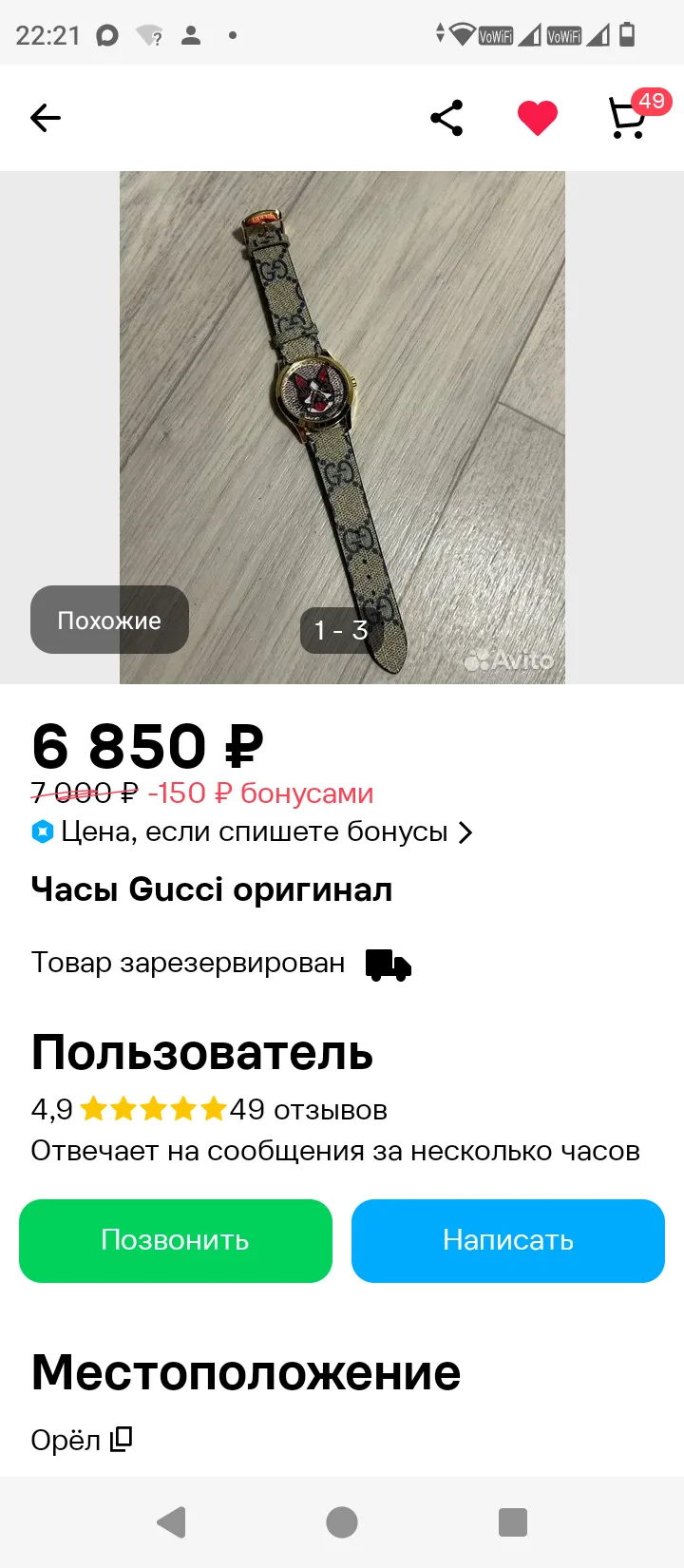Open the recent apps system button
The image size is (684, 1568).
(x=513, y=1522)
